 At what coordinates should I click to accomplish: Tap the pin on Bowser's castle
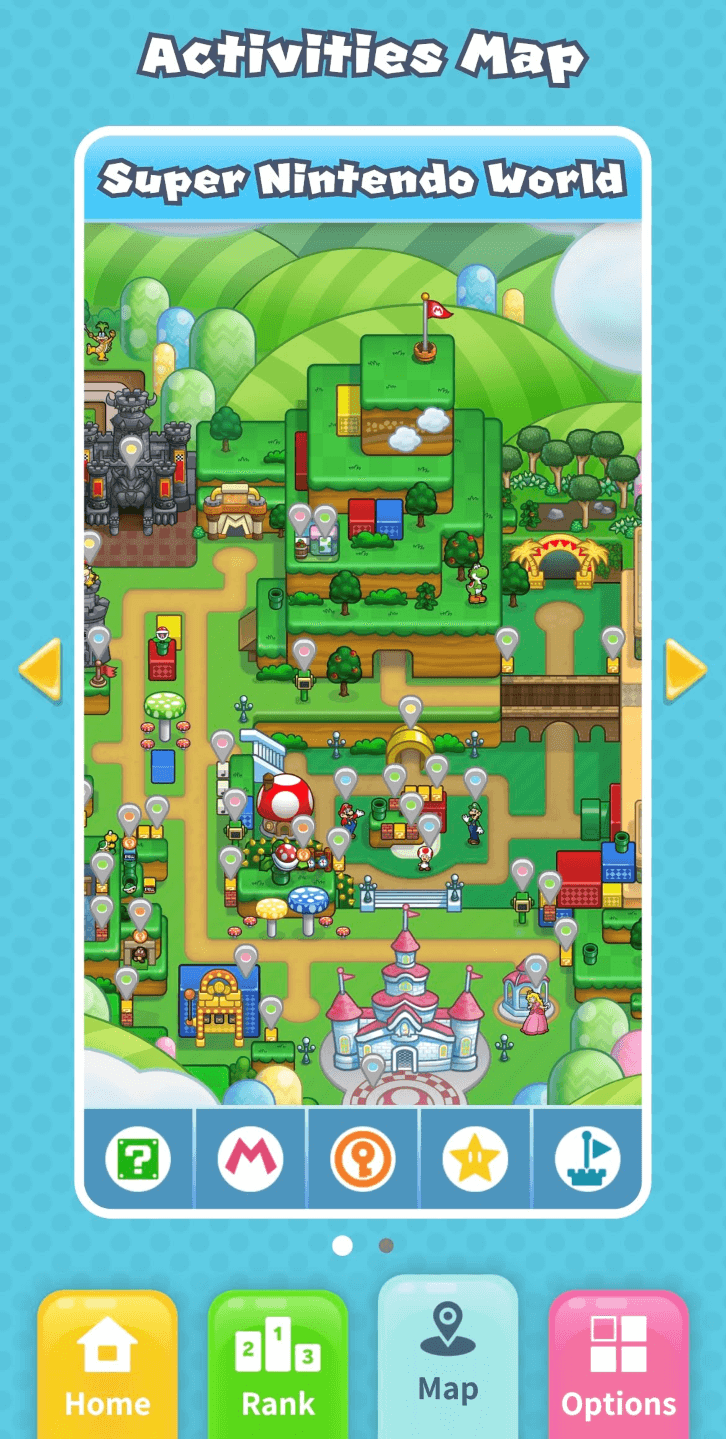(130, 450)
